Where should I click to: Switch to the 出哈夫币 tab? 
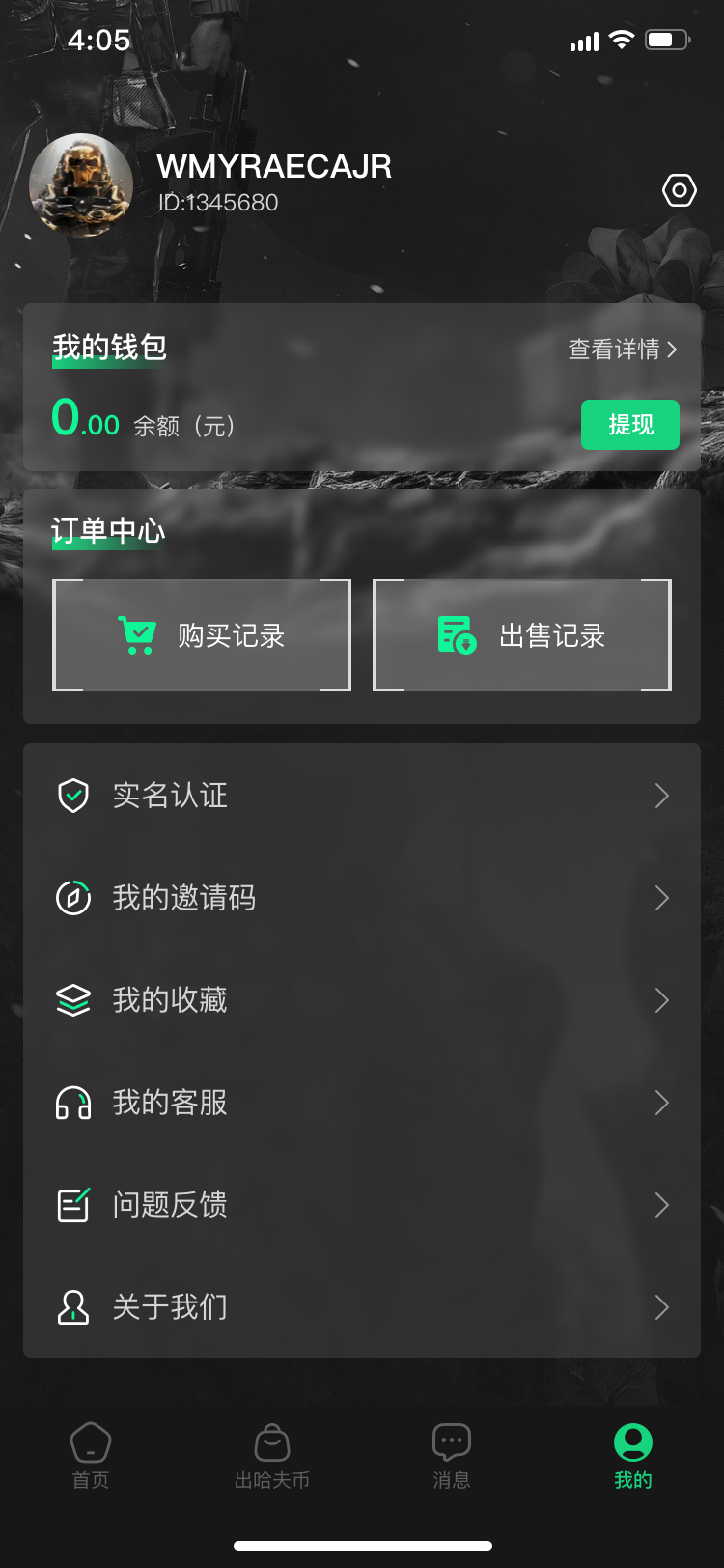tap(272, 1456)
